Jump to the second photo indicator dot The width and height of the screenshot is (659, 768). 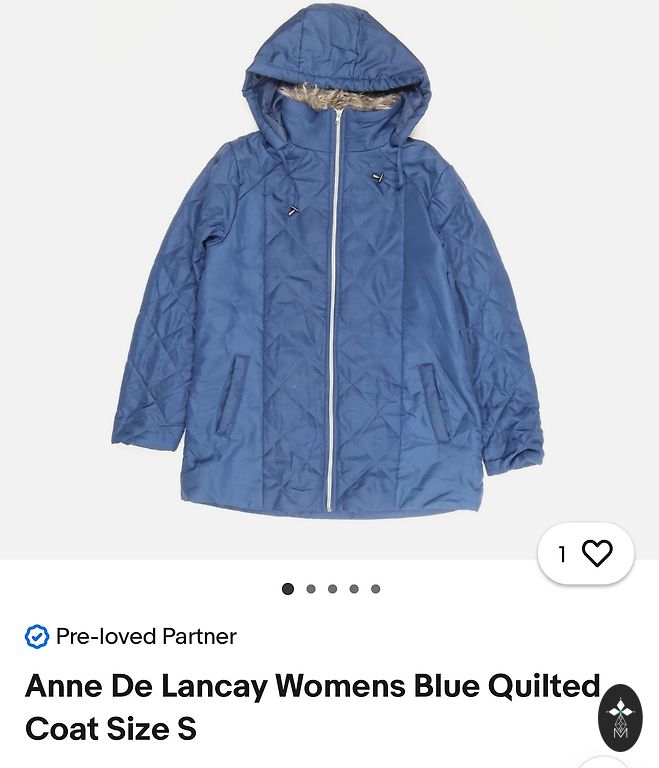click(x=311, y=589)
